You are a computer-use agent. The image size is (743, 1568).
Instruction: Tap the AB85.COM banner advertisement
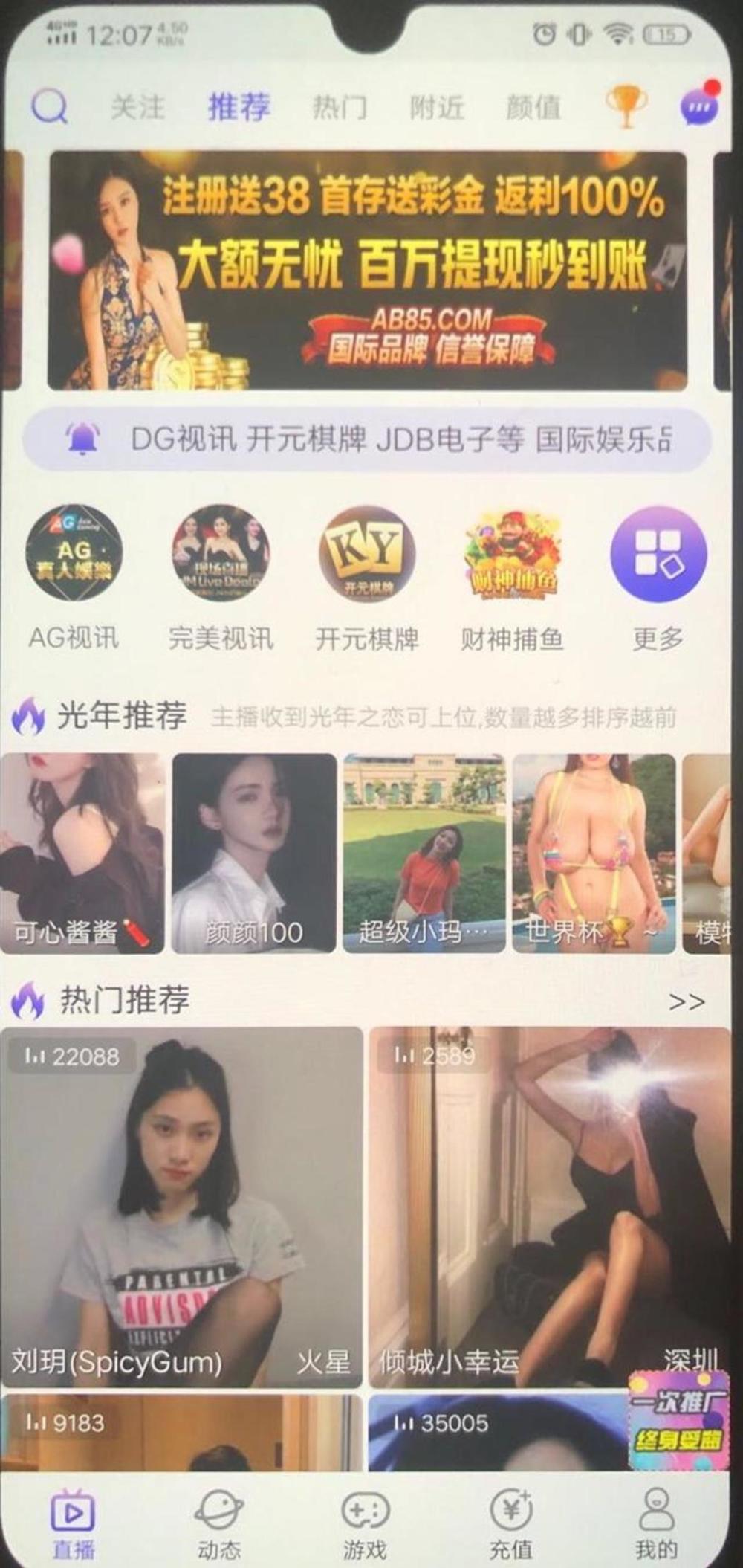(x=371, y=268)
